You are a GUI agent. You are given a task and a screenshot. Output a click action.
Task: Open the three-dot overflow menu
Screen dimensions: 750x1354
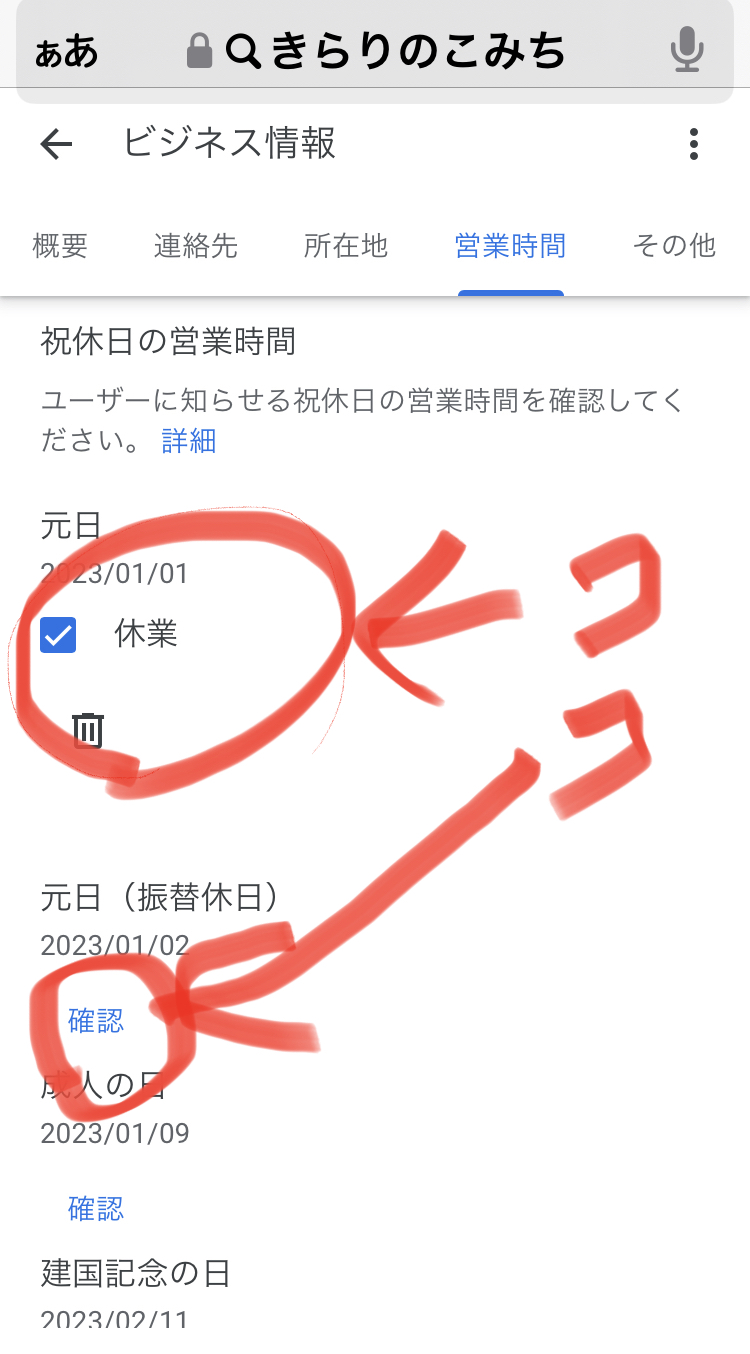click(694, 145)
